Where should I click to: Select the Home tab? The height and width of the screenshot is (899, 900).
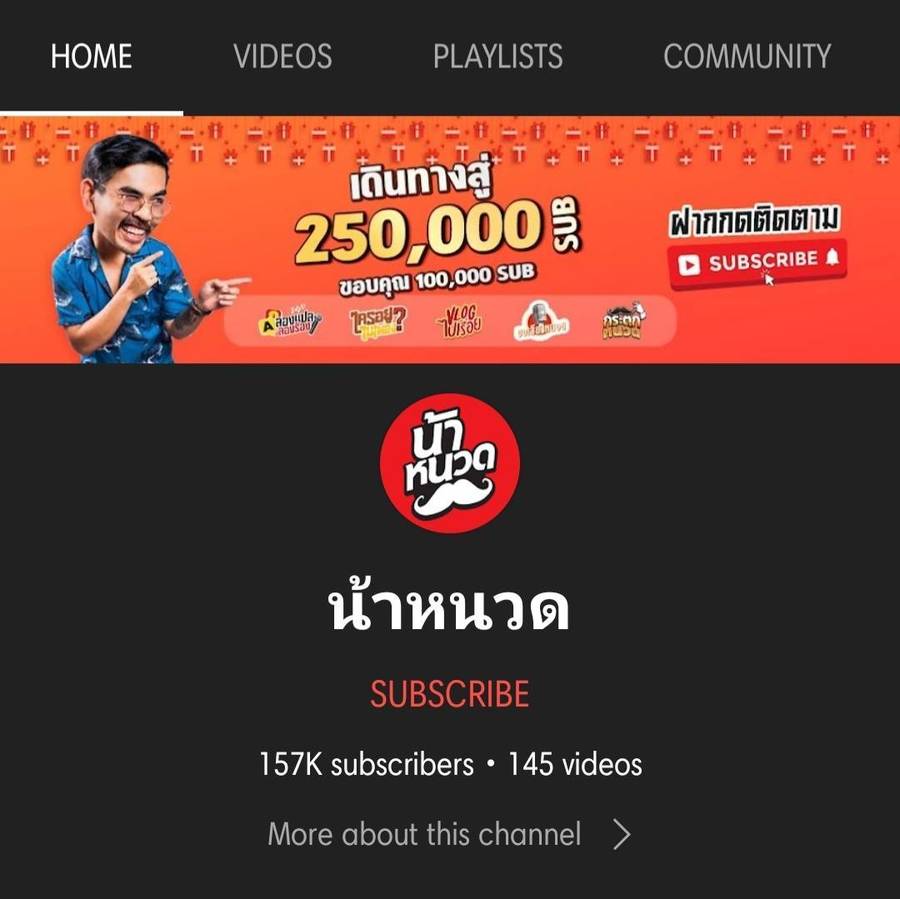pos(91,57)
